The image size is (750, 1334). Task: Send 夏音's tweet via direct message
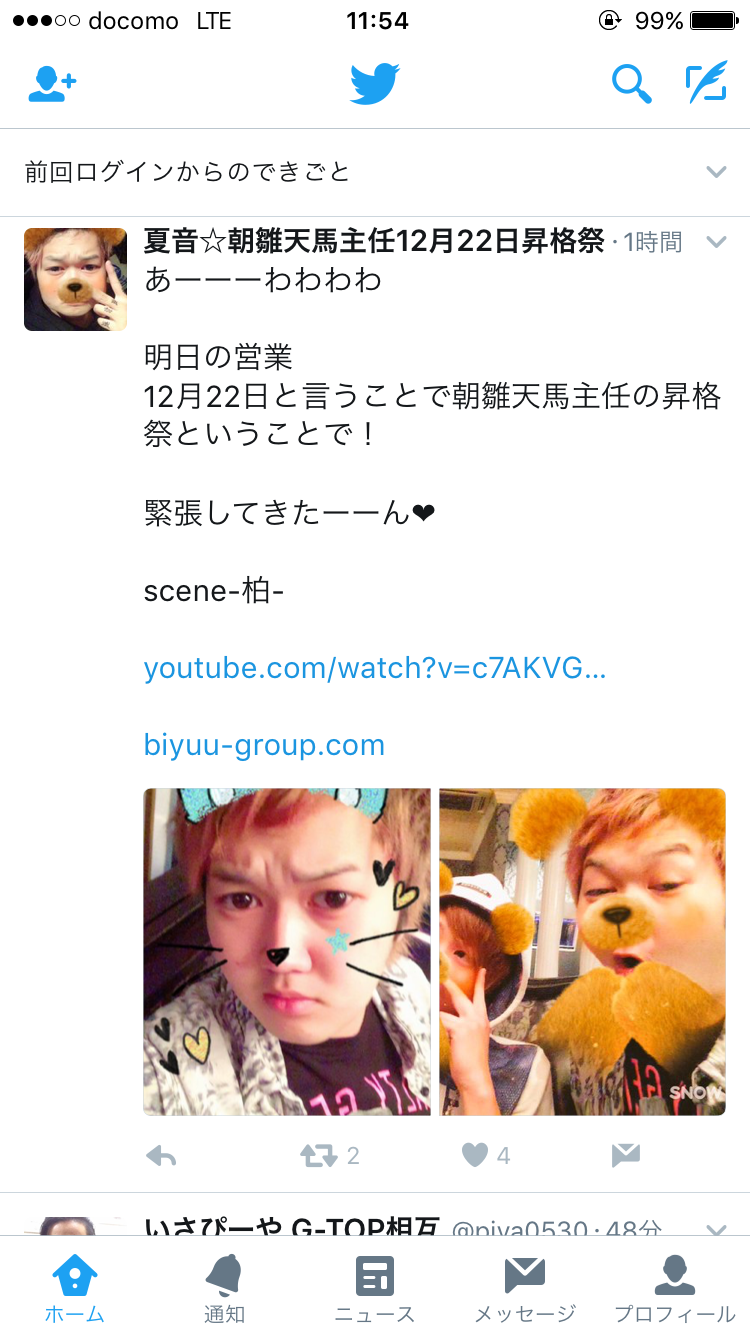point(625,1156)
